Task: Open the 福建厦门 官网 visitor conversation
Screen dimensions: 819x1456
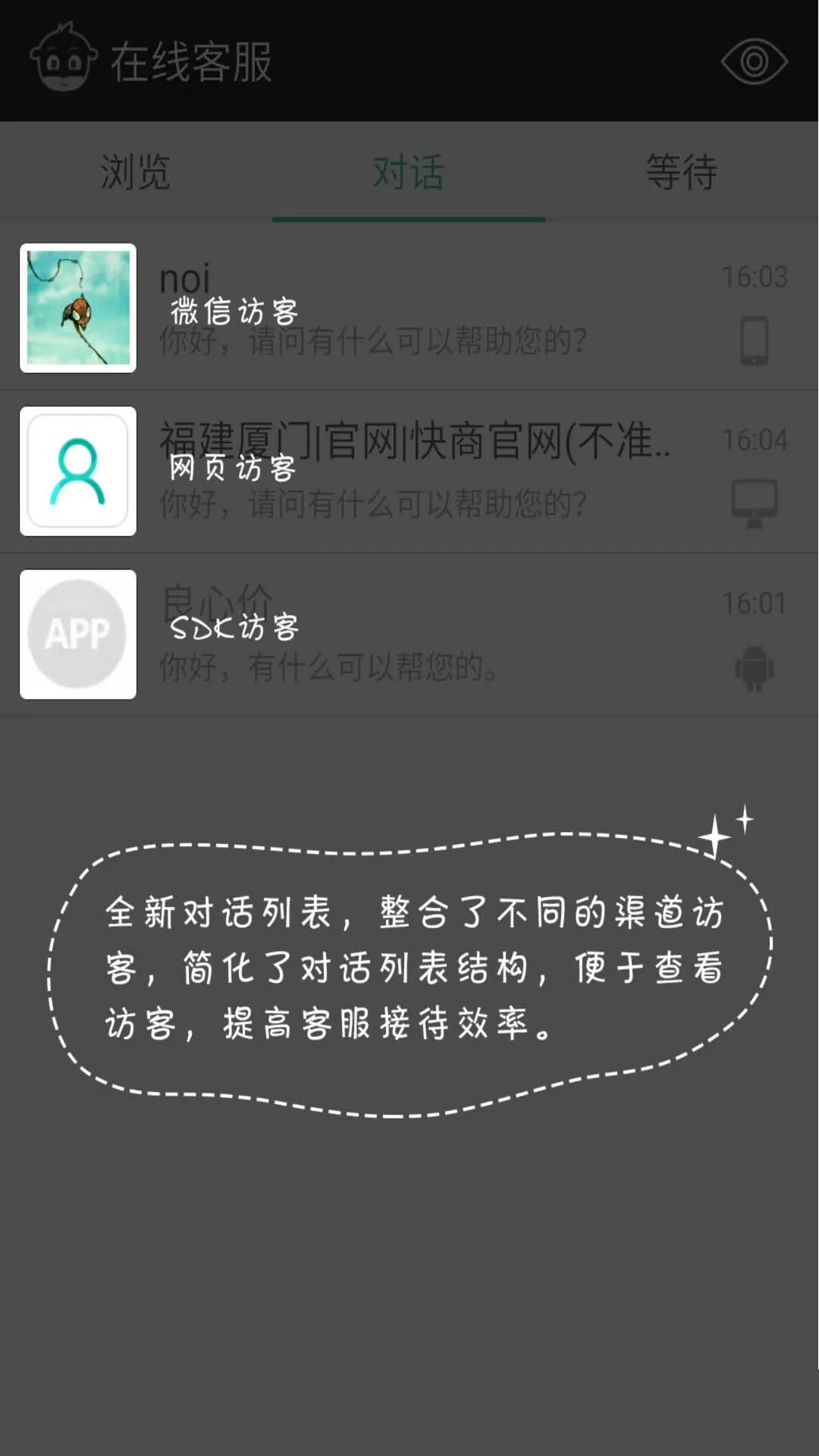Action: tap(409, 472)
